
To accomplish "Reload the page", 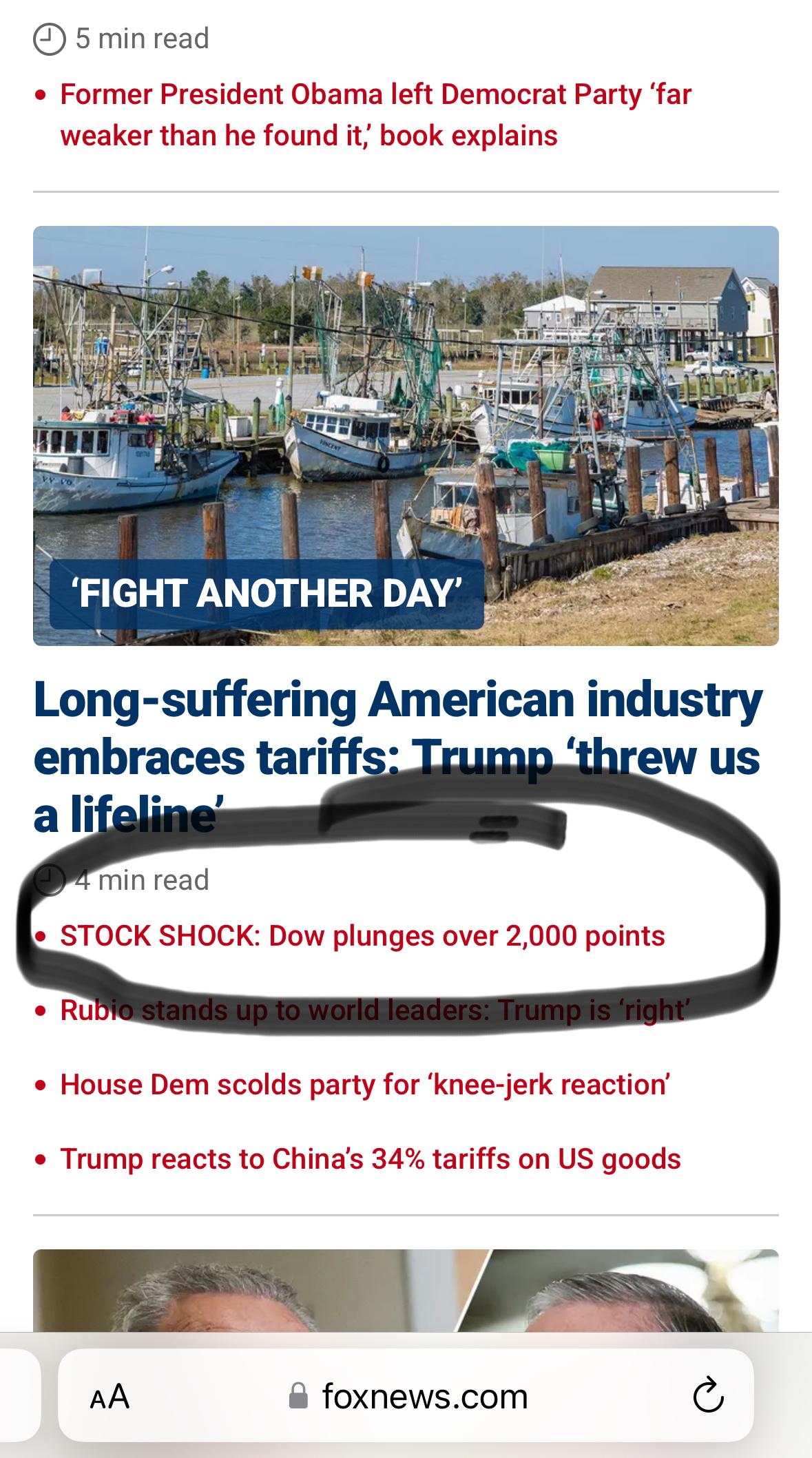I will [x=708, y=1397].
